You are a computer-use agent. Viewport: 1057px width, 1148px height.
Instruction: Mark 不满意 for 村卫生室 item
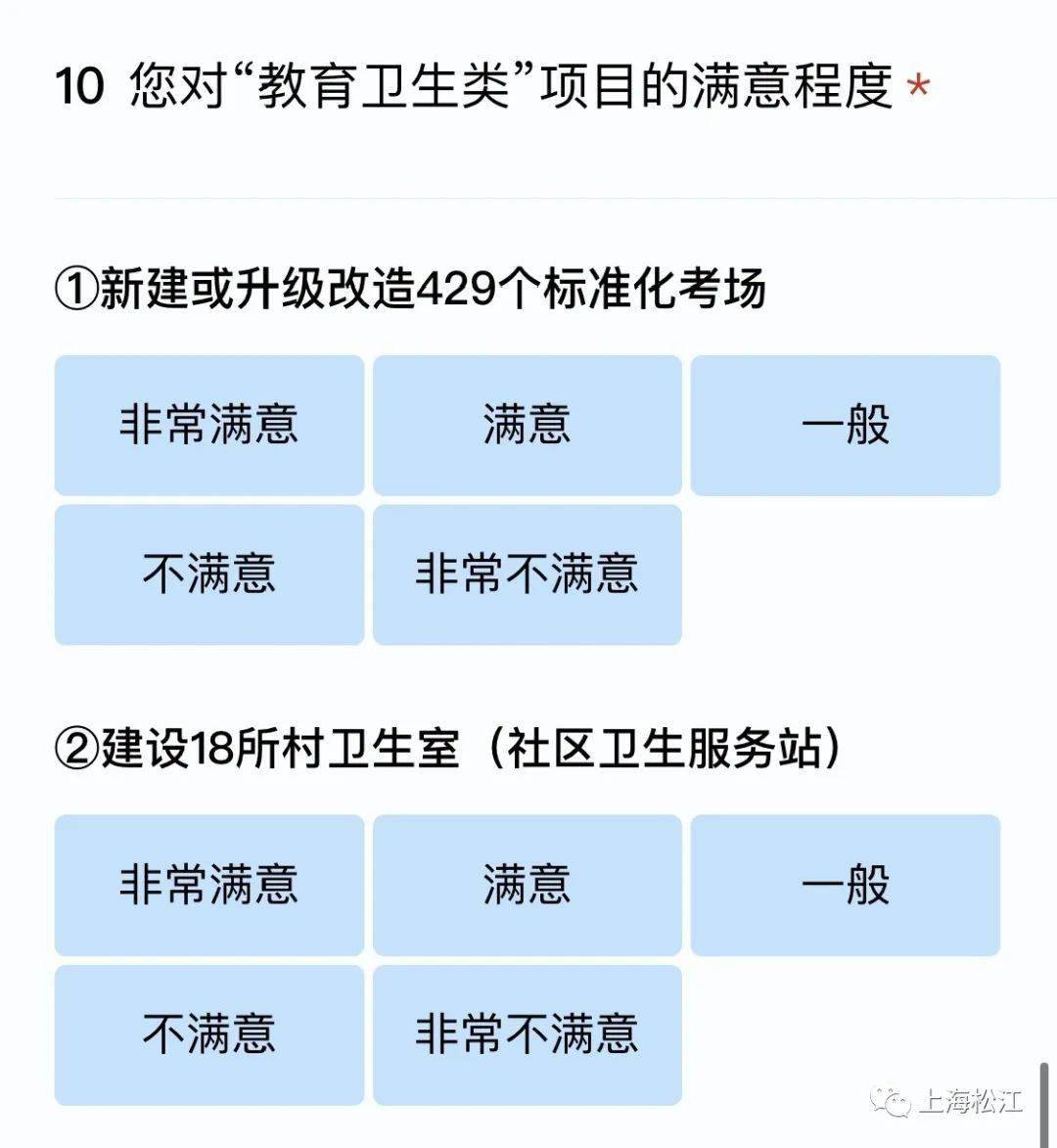click(x=208, y=1034)
